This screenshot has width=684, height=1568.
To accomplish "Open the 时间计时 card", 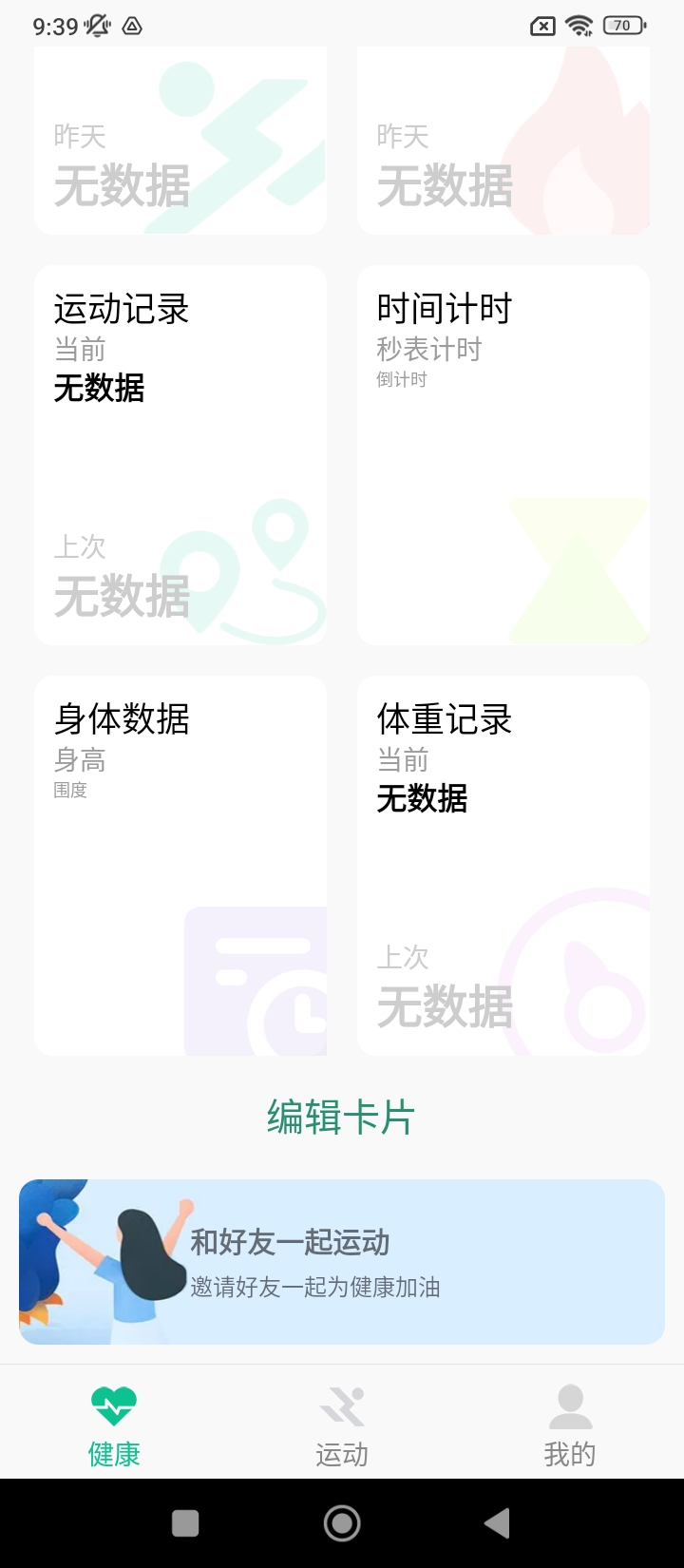I will (503, 455).
